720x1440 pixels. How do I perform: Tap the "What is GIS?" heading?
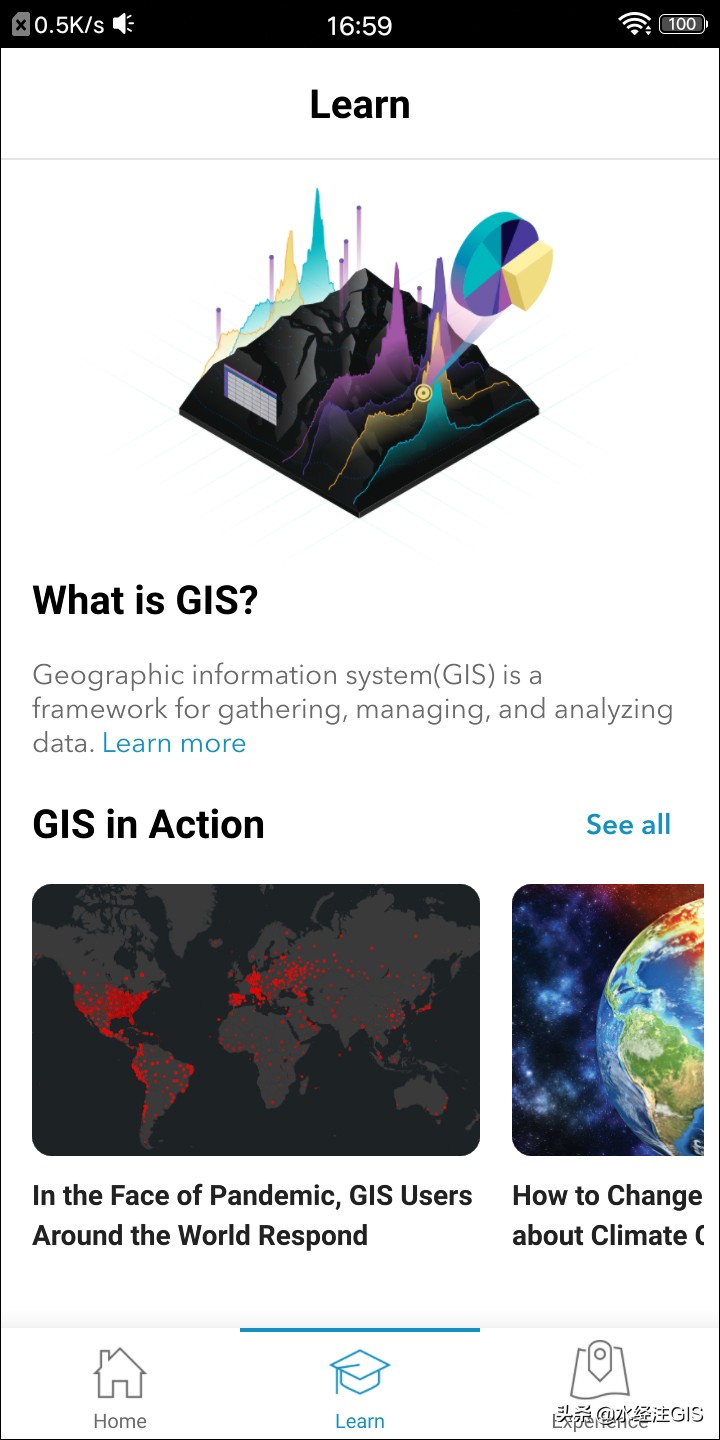pyautogui.click(x=146, y=600)
